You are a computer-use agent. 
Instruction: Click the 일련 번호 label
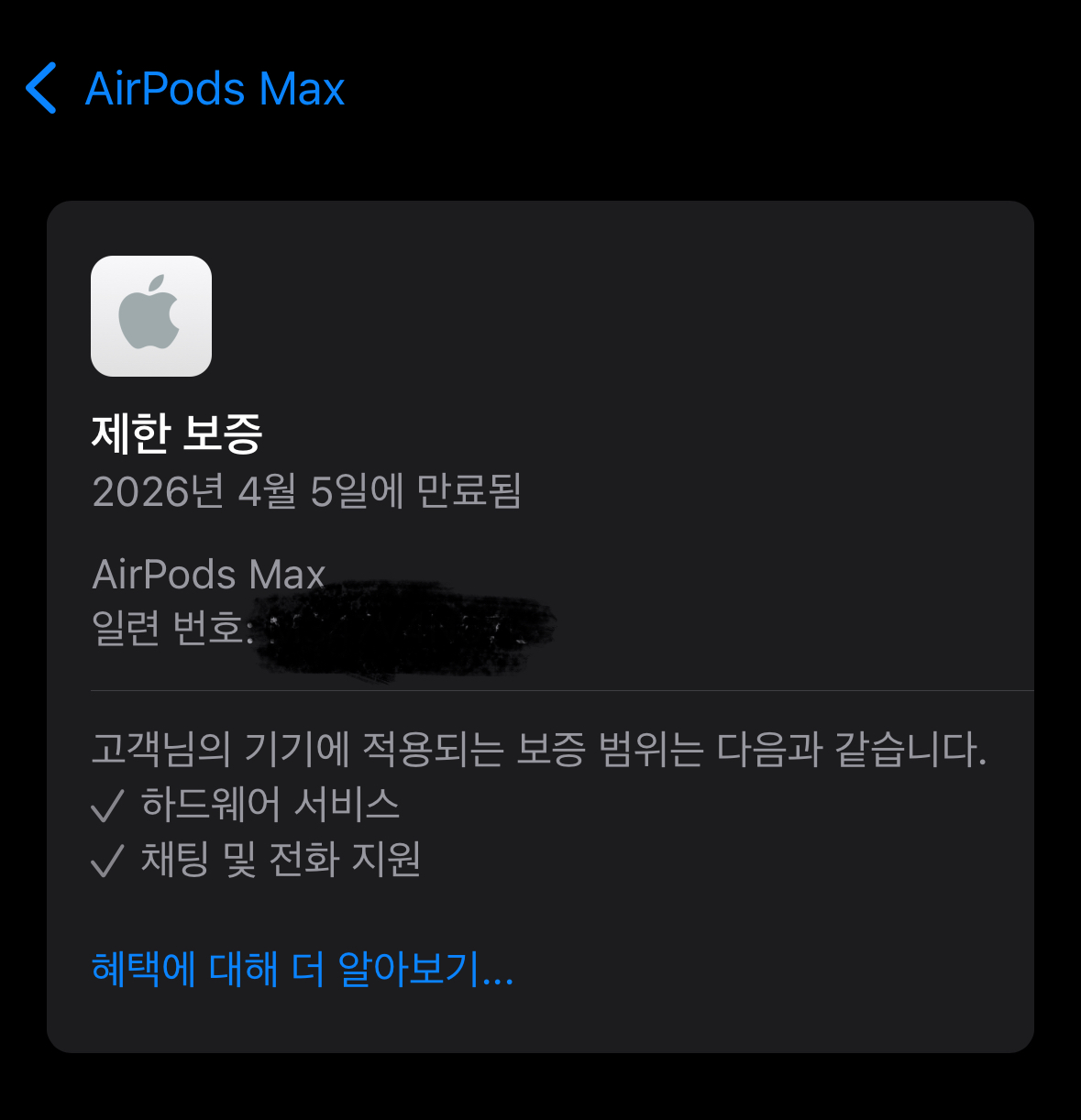(171, 625)
